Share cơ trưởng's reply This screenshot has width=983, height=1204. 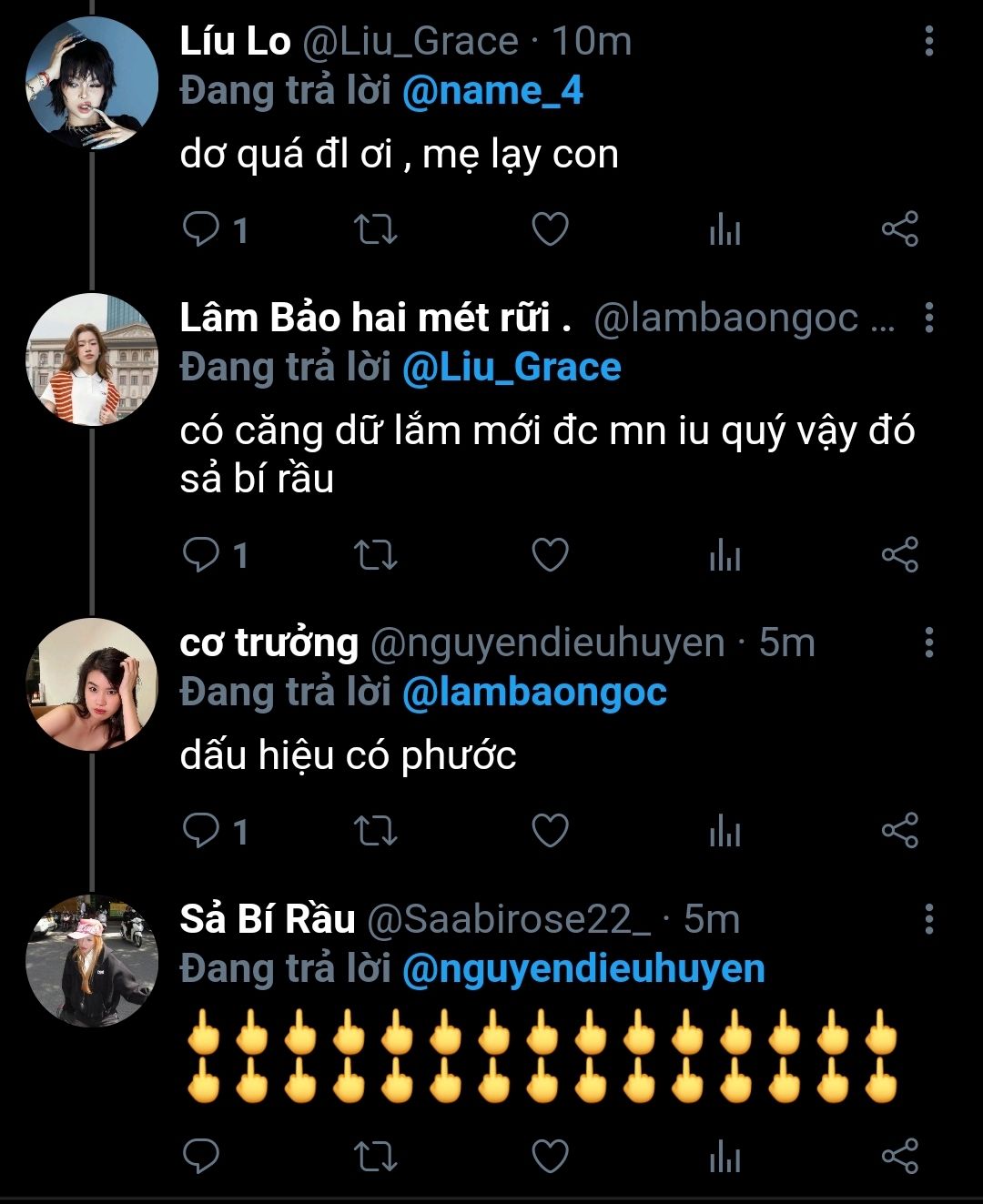point(899,831)
